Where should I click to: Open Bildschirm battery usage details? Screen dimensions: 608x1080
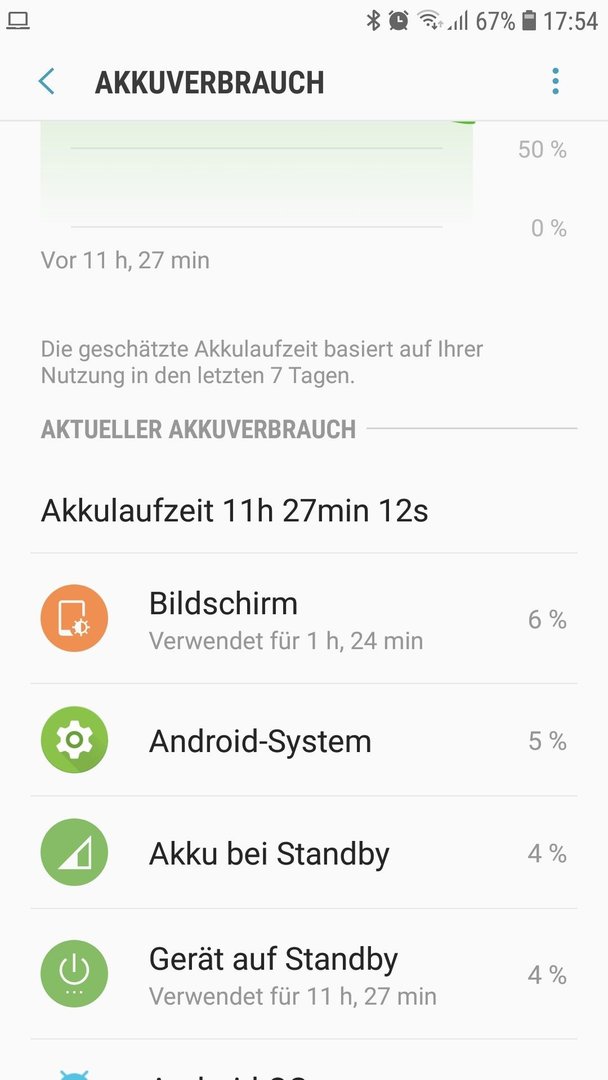point(304,619)
